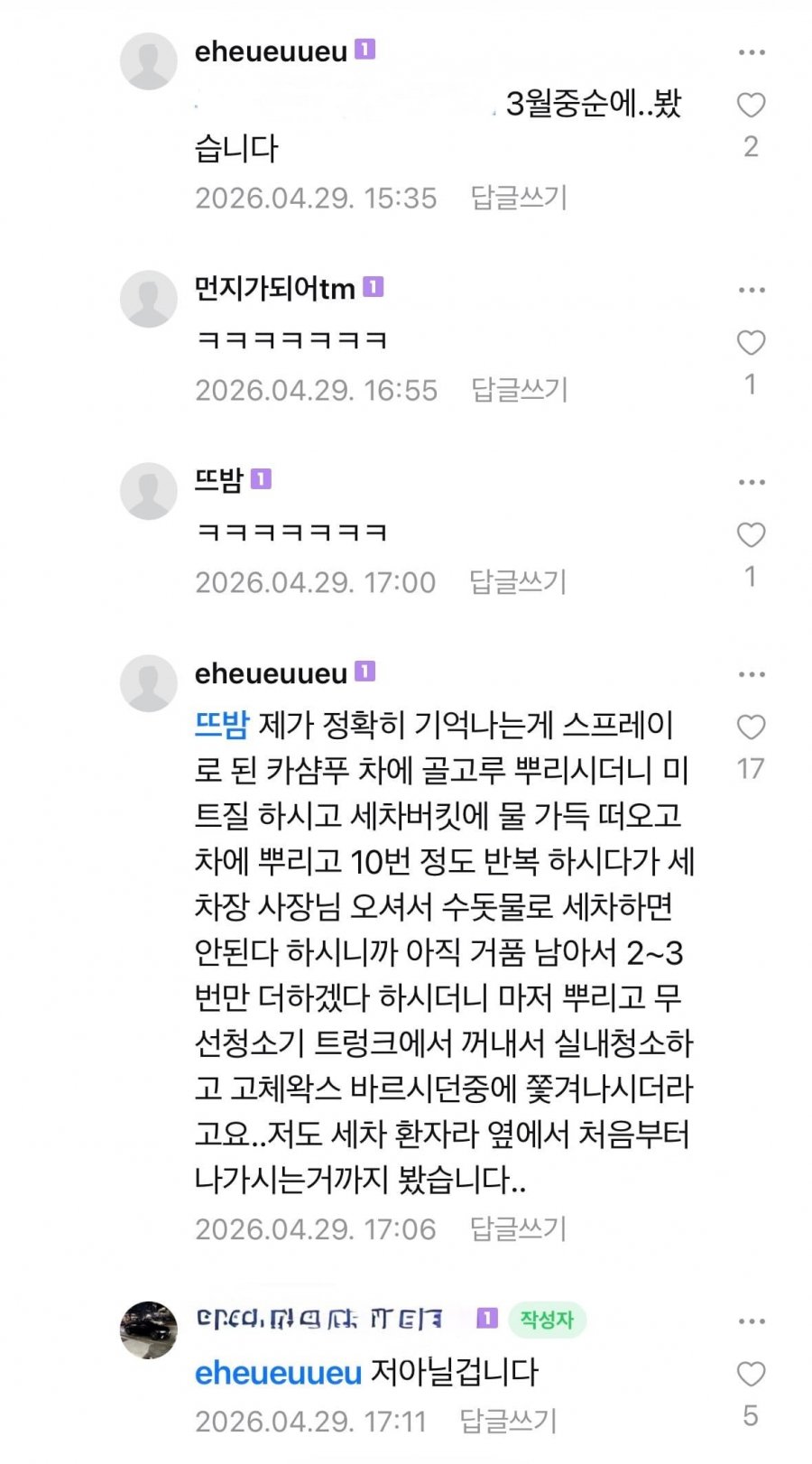Image resolution: width=812 pixels, height=1464 pixels.
Task: Reply to 먼지가되어tm via 답글쓰기
Action: point(520,390)
